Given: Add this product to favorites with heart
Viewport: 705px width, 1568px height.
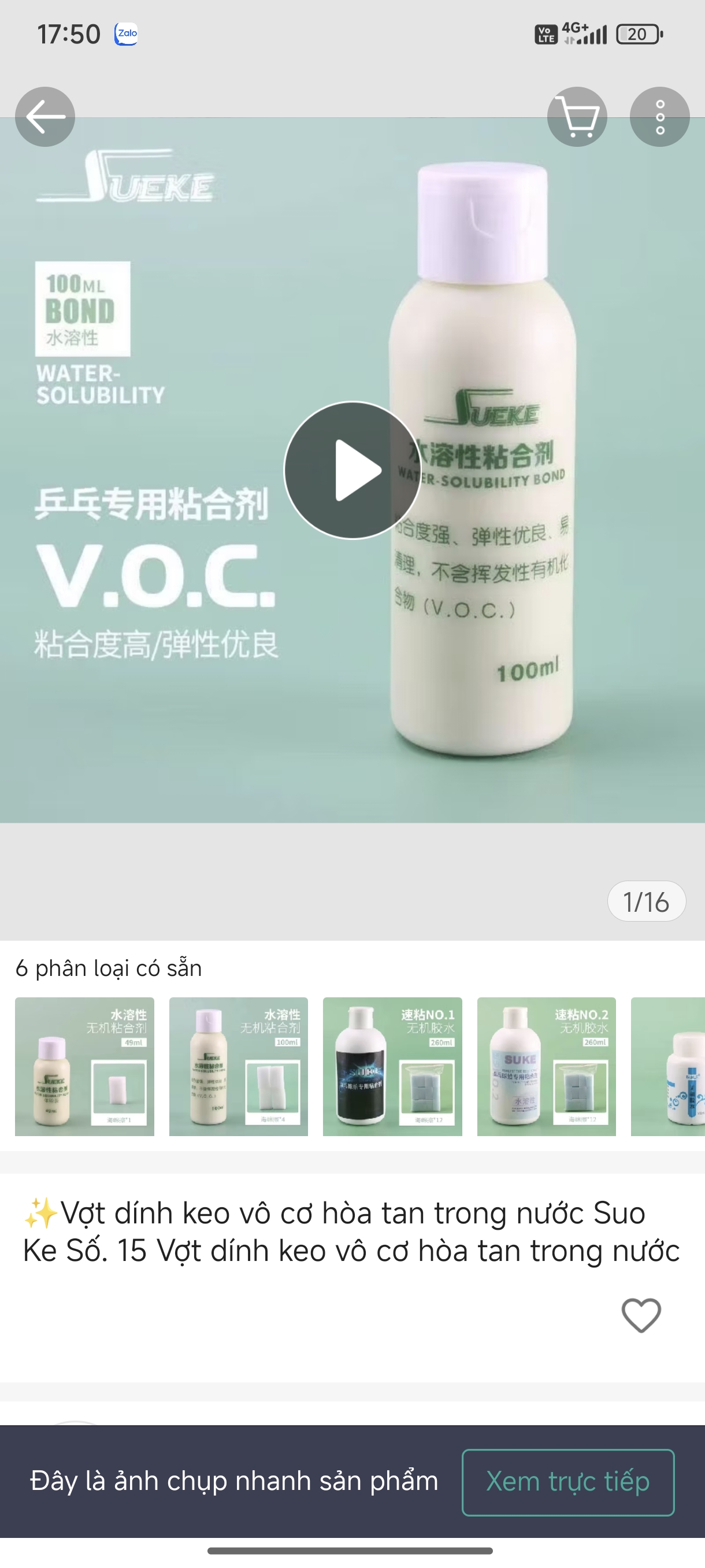Looking at the screenshot, I should (x=641, y=1315).
